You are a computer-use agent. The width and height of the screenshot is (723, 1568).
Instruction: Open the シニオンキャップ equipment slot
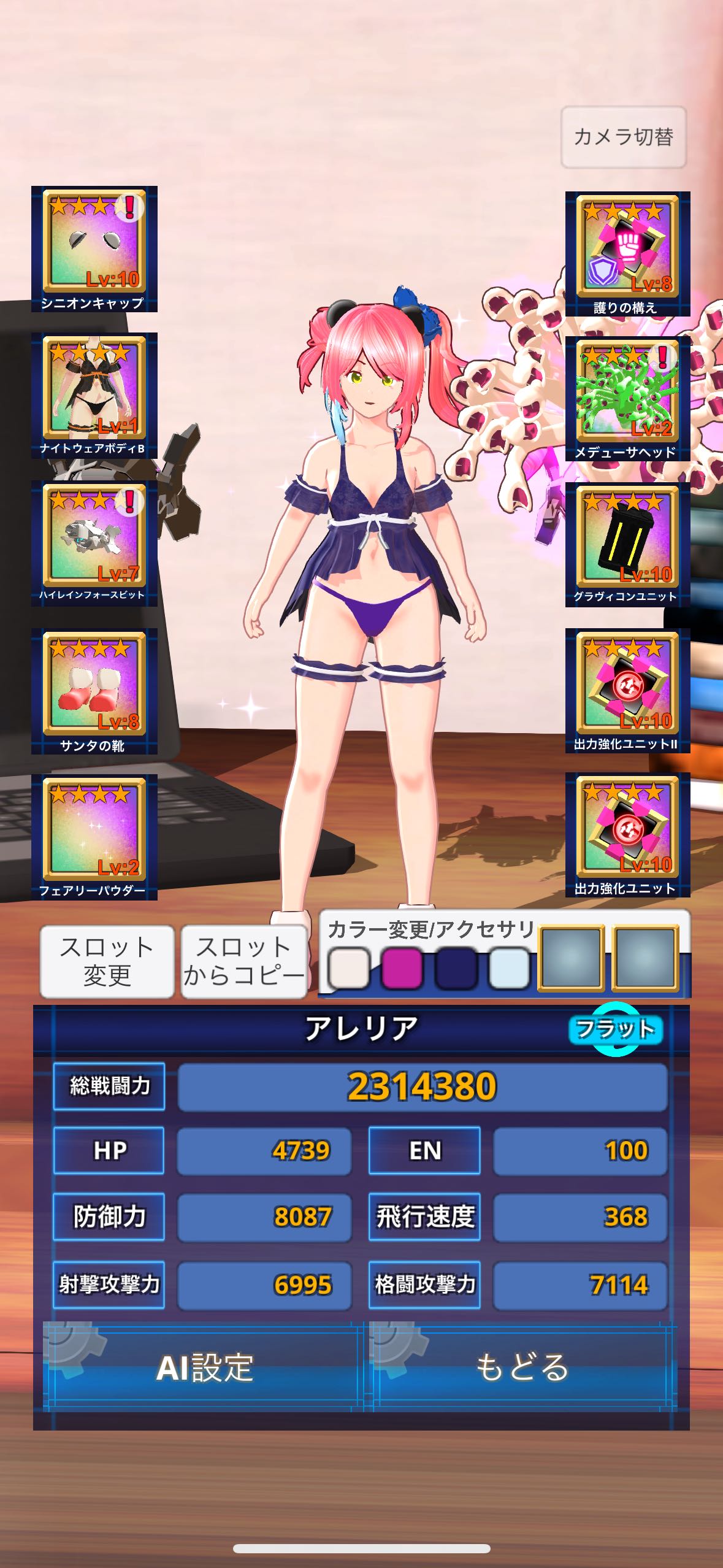pos(94,248)
